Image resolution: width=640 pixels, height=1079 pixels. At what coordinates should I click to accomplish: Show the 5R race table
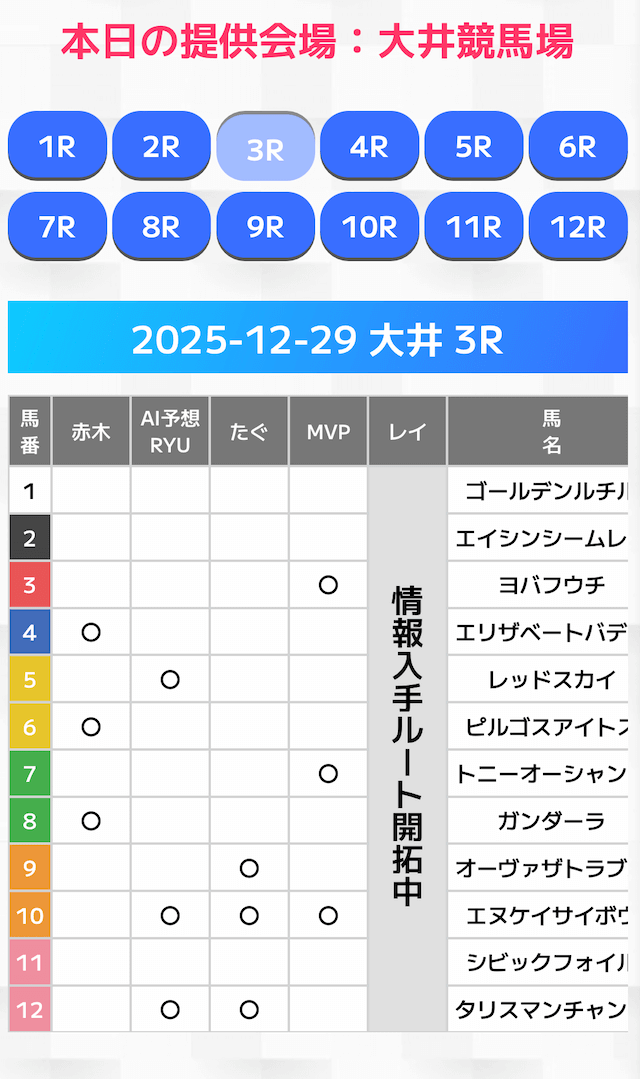click(473, 146)
